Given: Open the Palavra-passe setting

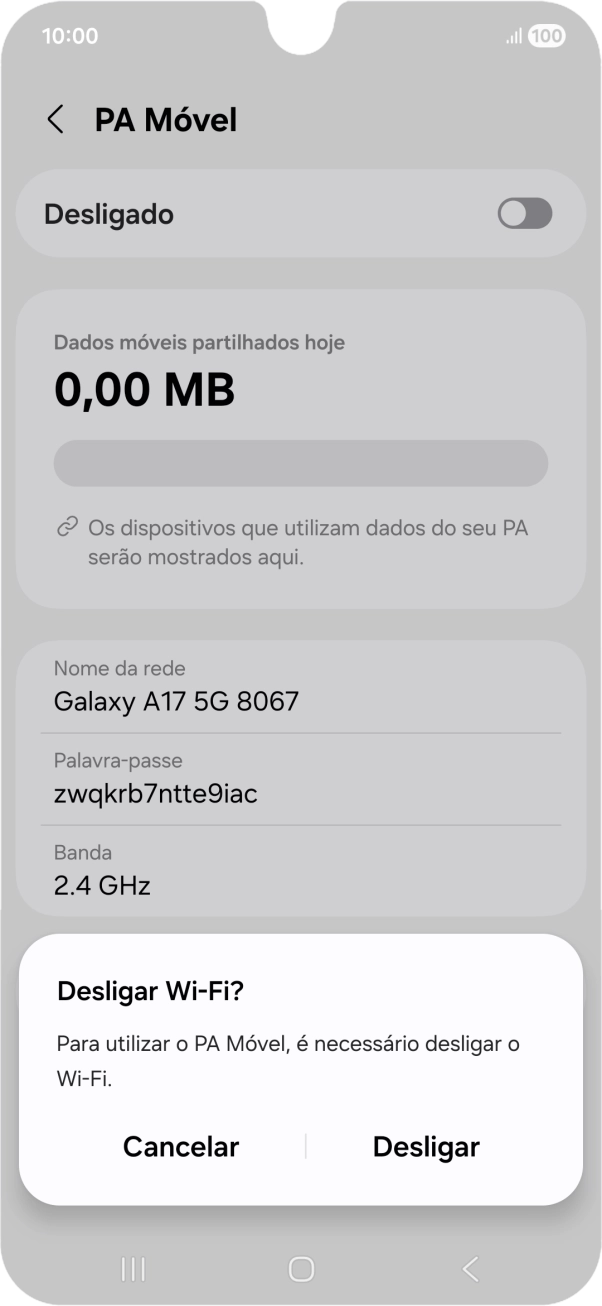Looking at the screenshot, I should pyautogui.click(x=300, y=778).
